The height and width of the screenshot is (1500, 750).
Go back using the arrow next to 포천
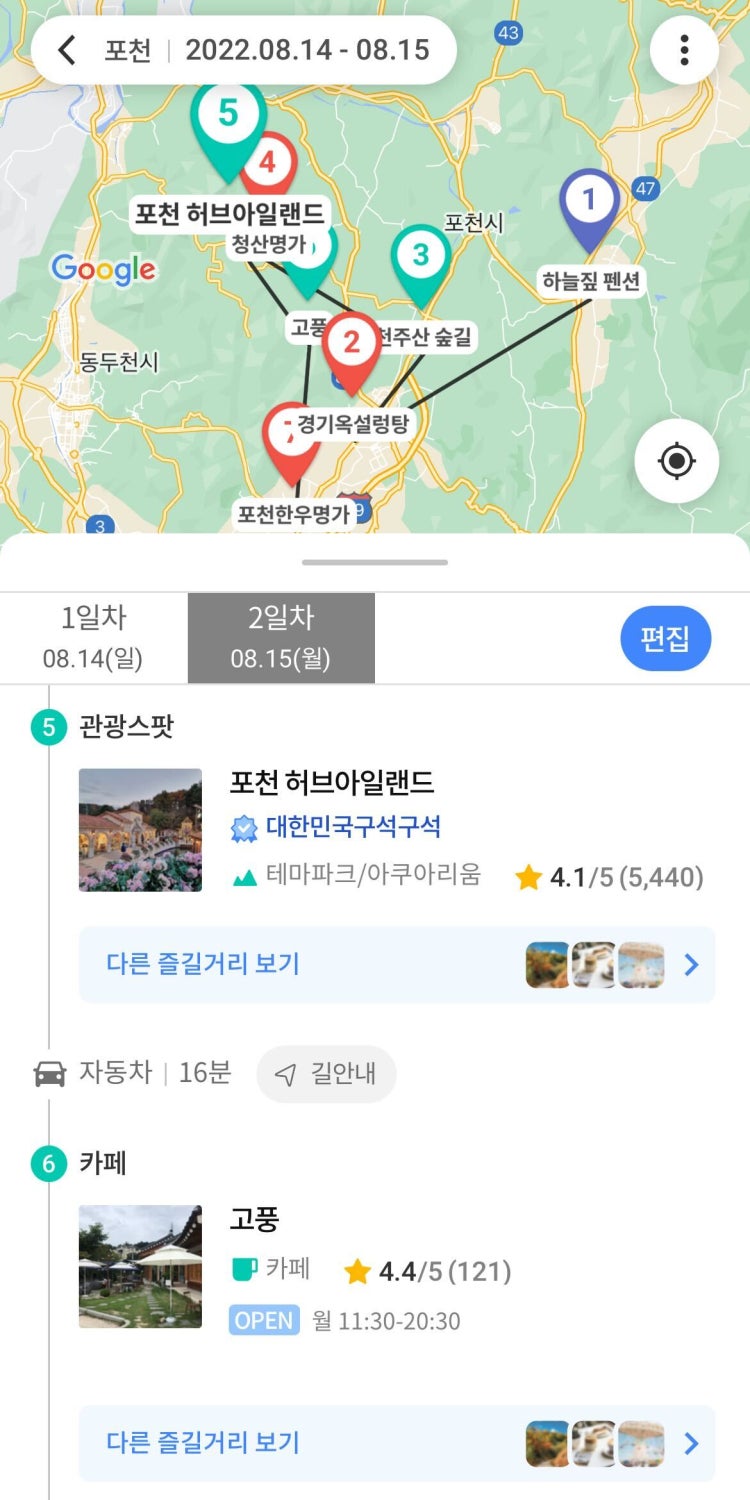point(67,50)
